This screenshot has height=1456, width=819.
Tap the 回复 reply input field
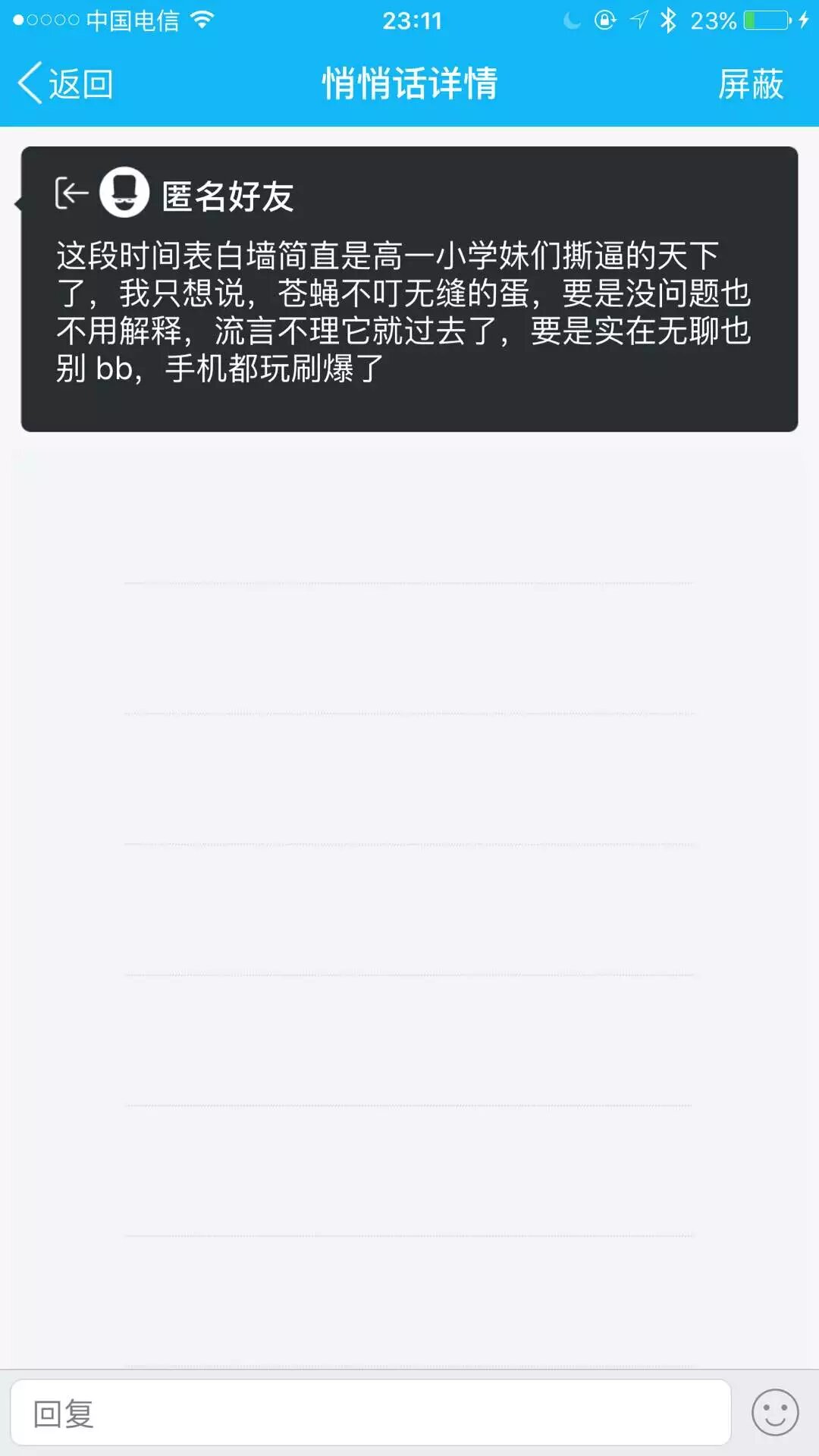370,1412
